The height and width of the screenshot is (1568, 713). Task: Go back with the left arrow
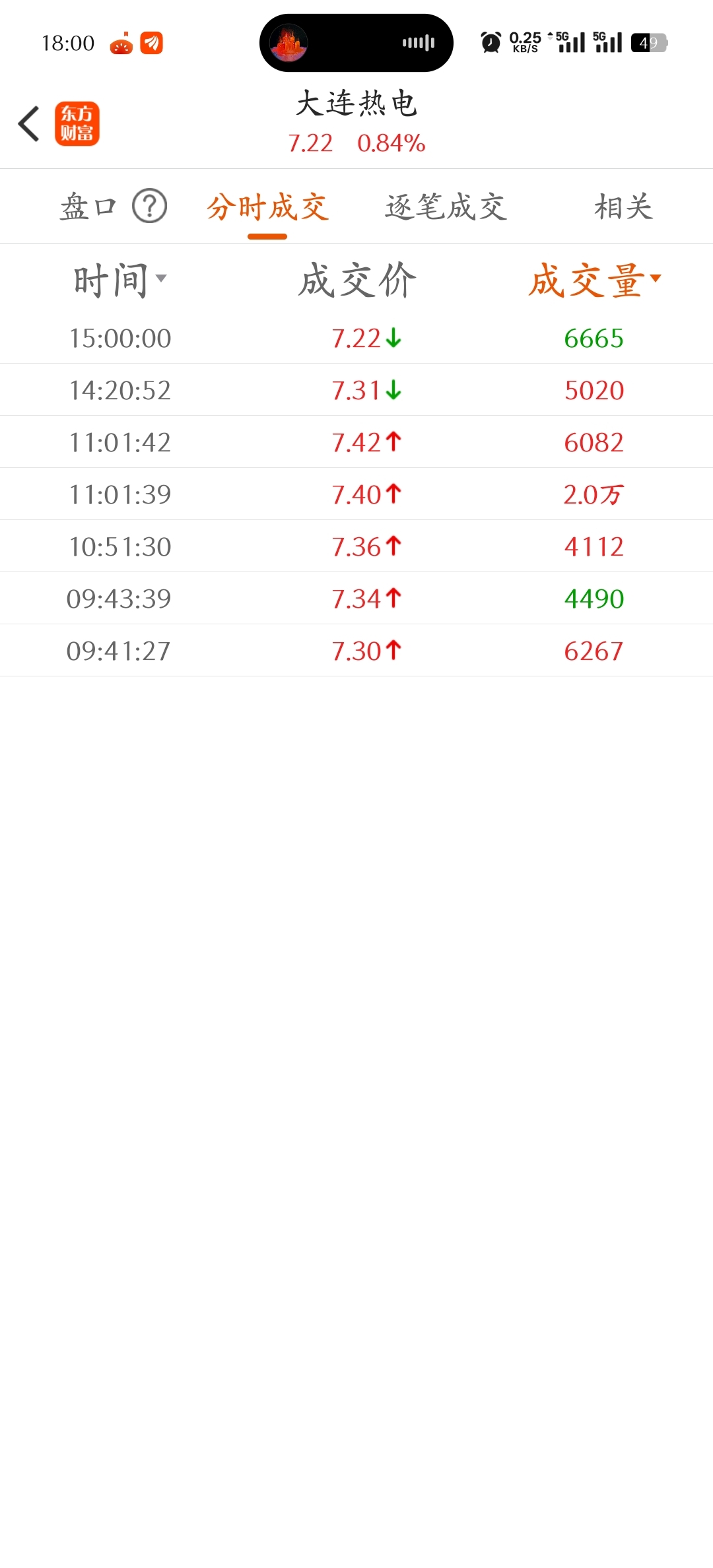[x=29, y=123]
